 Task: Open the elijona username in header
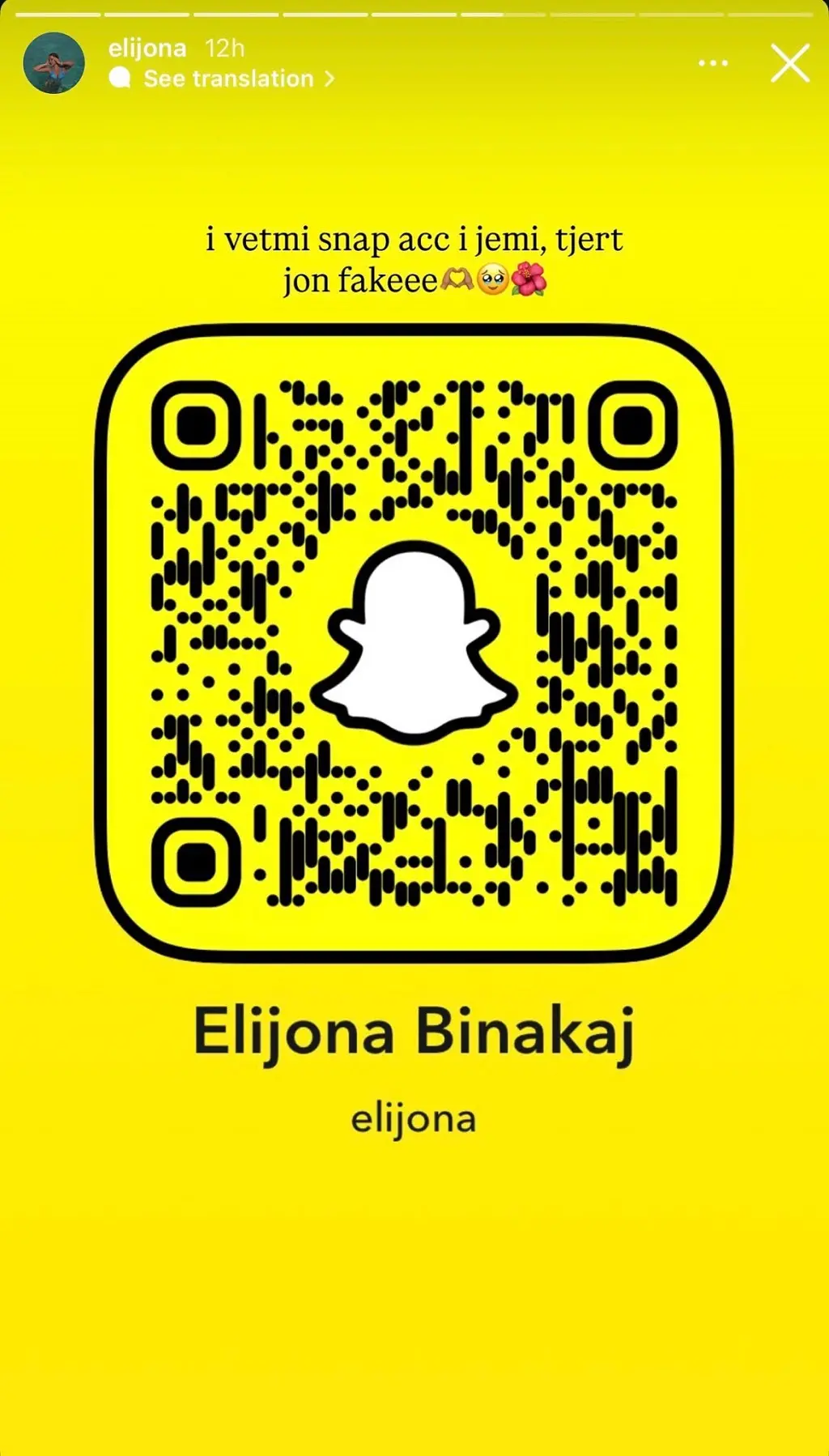point(147,48)
